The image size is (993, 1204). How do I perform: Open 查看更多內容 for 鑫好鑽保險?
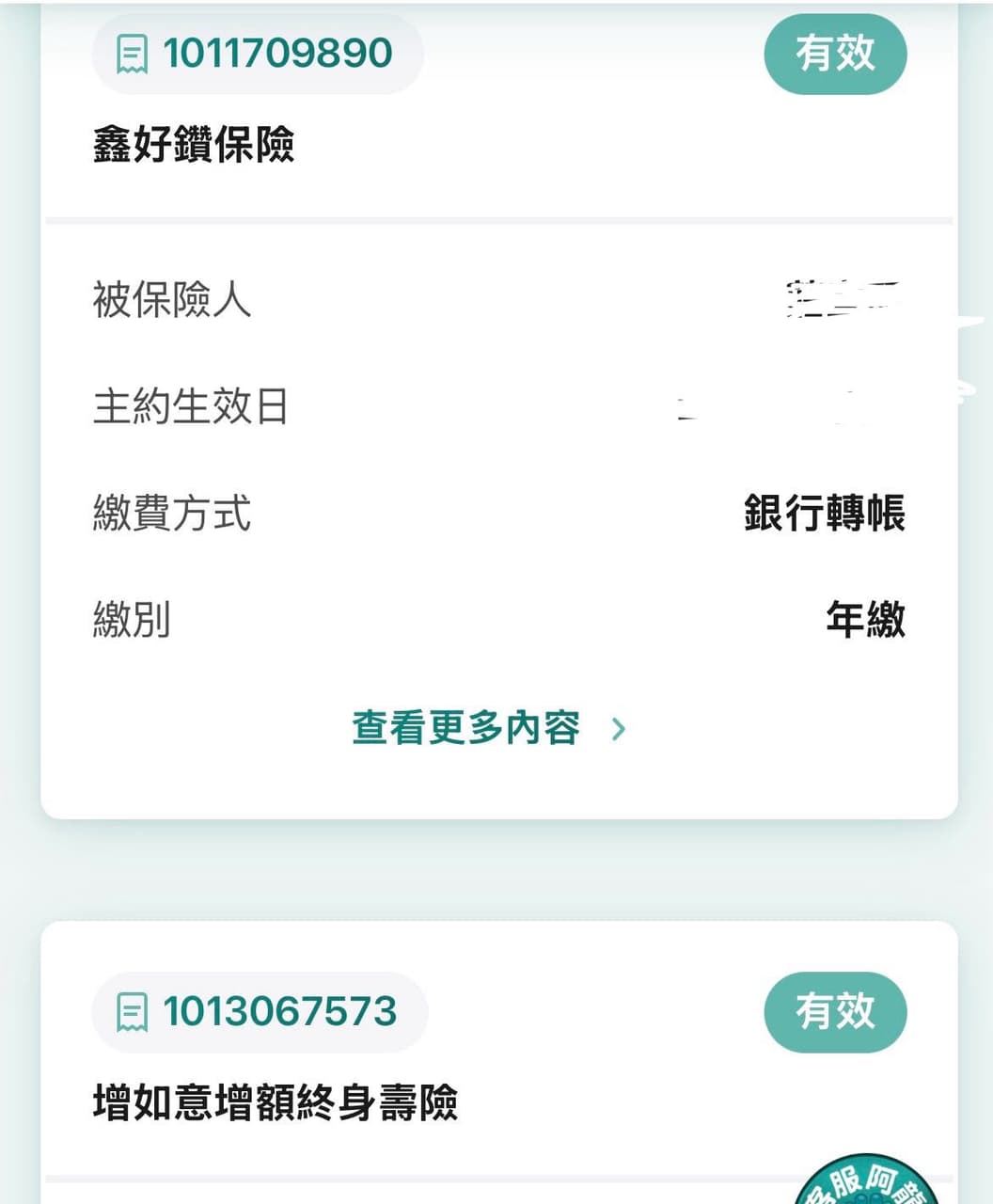coord(487,728)
